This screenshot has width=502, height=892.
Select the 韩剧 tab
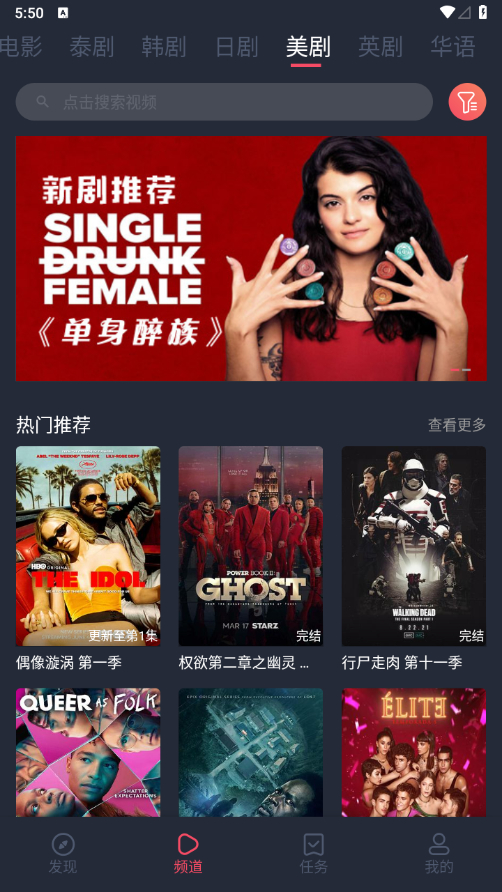tap(164, 47)
